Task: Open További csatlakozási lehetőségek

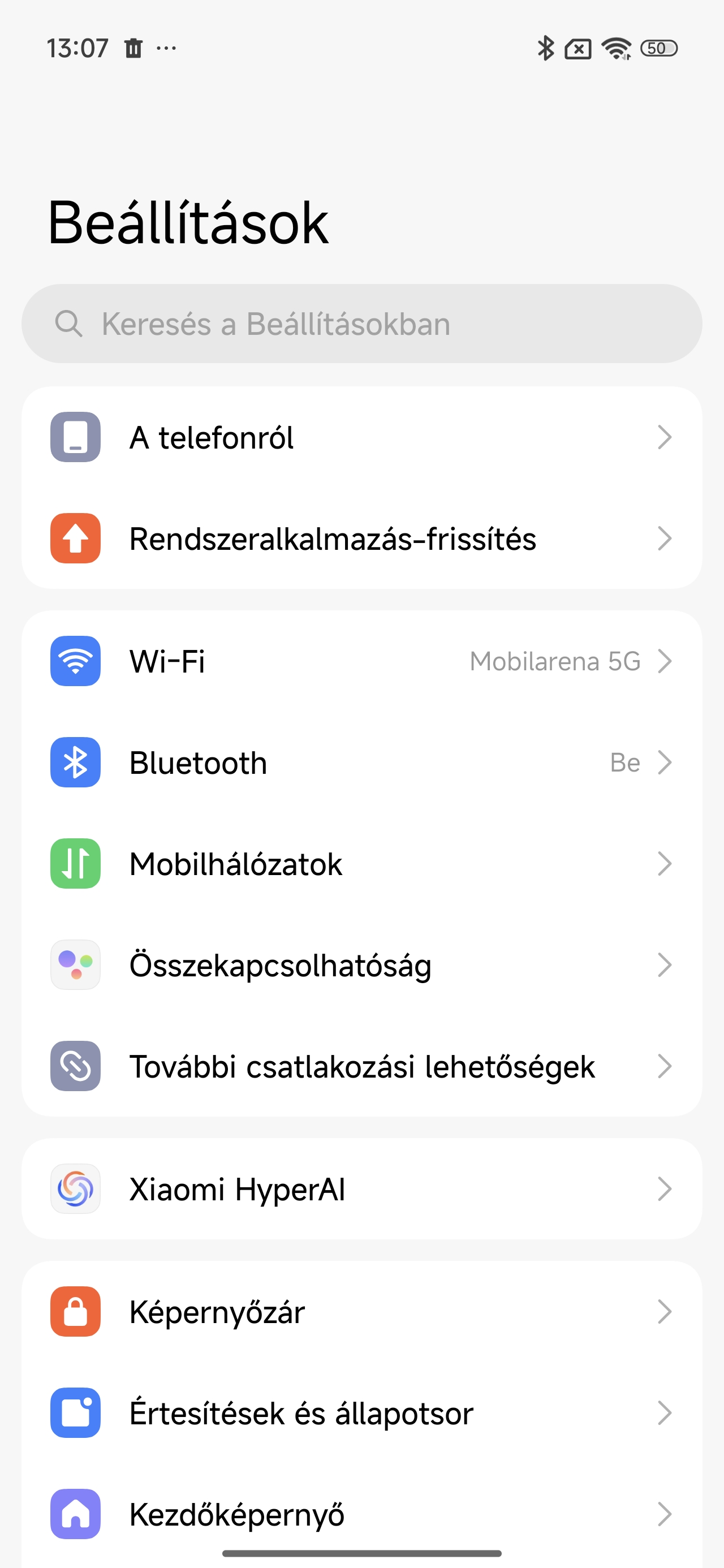Action: (361, 1066)
